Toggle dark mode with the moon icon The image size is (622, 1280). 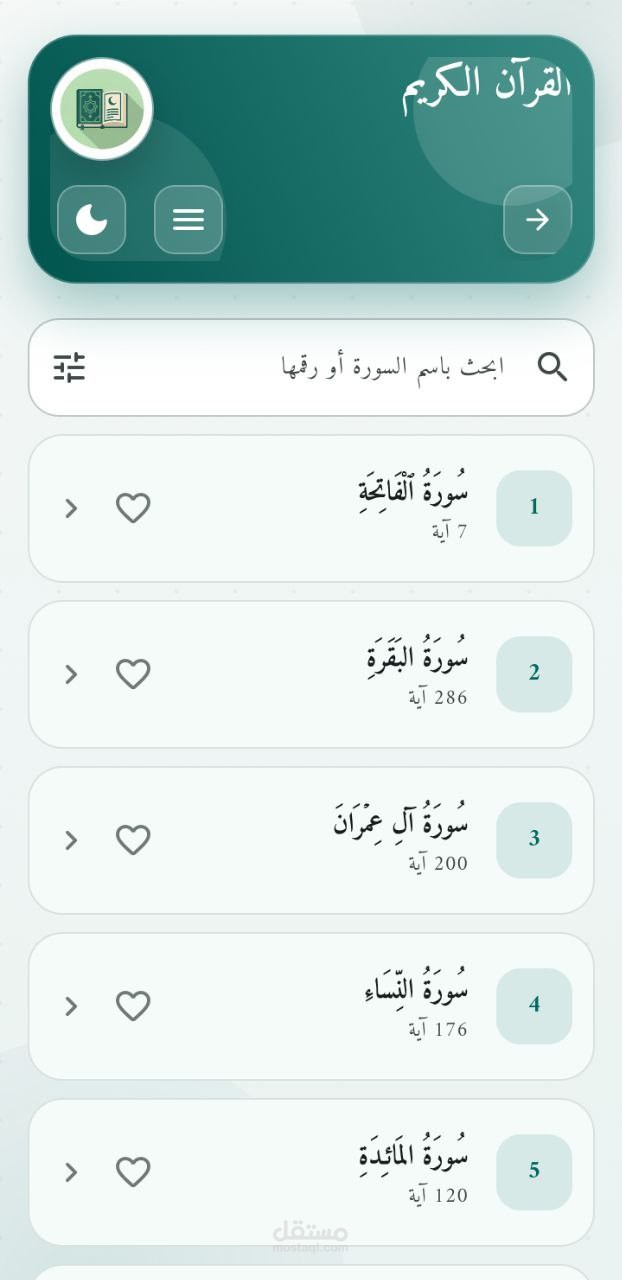92,220
